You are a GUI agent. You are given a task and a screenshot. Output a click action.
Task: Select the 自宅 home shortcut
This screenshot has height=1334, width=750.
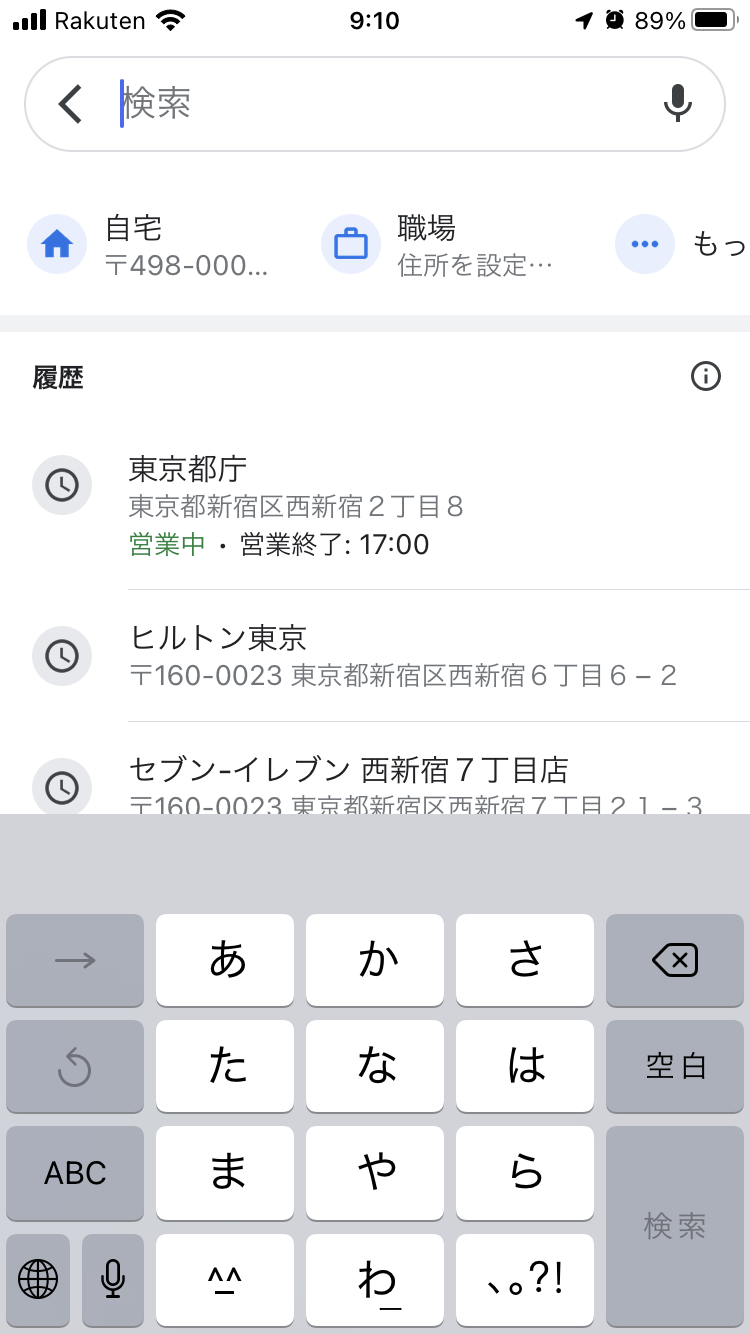tap(150, 245)
